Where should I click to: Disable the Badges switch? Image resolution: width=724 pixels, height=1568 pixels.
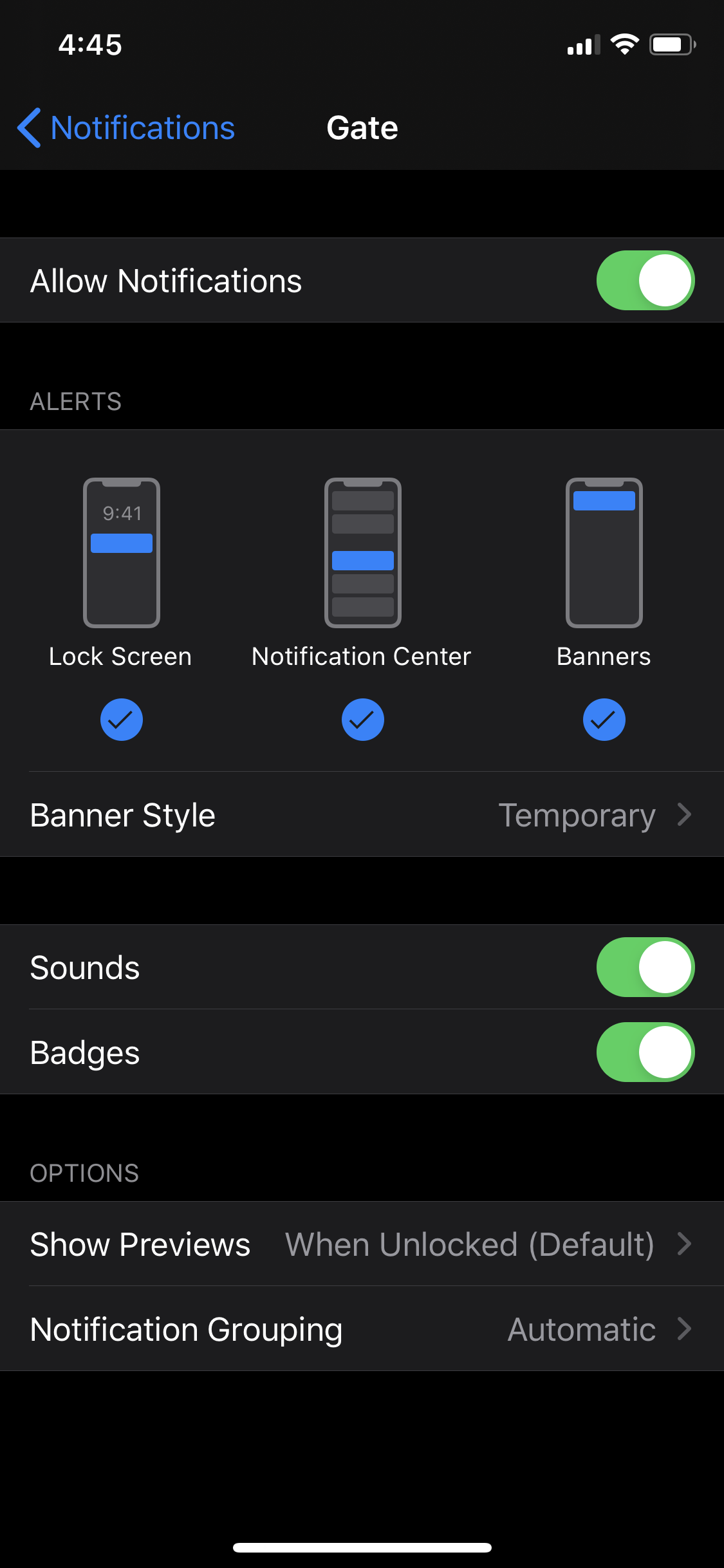(x=645, y=1052)
